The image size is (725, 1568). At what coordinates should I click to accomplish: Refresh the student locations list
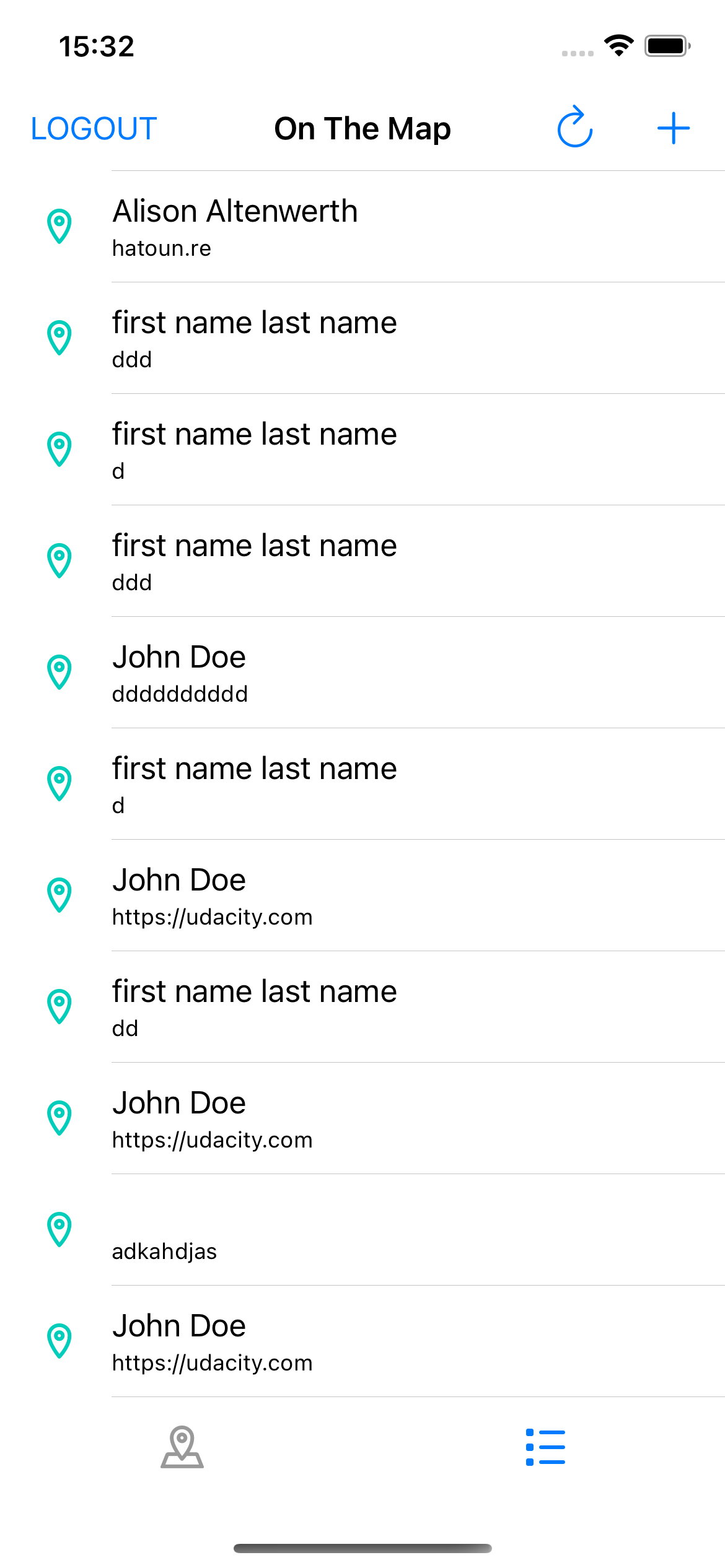(x=574, y=128)
